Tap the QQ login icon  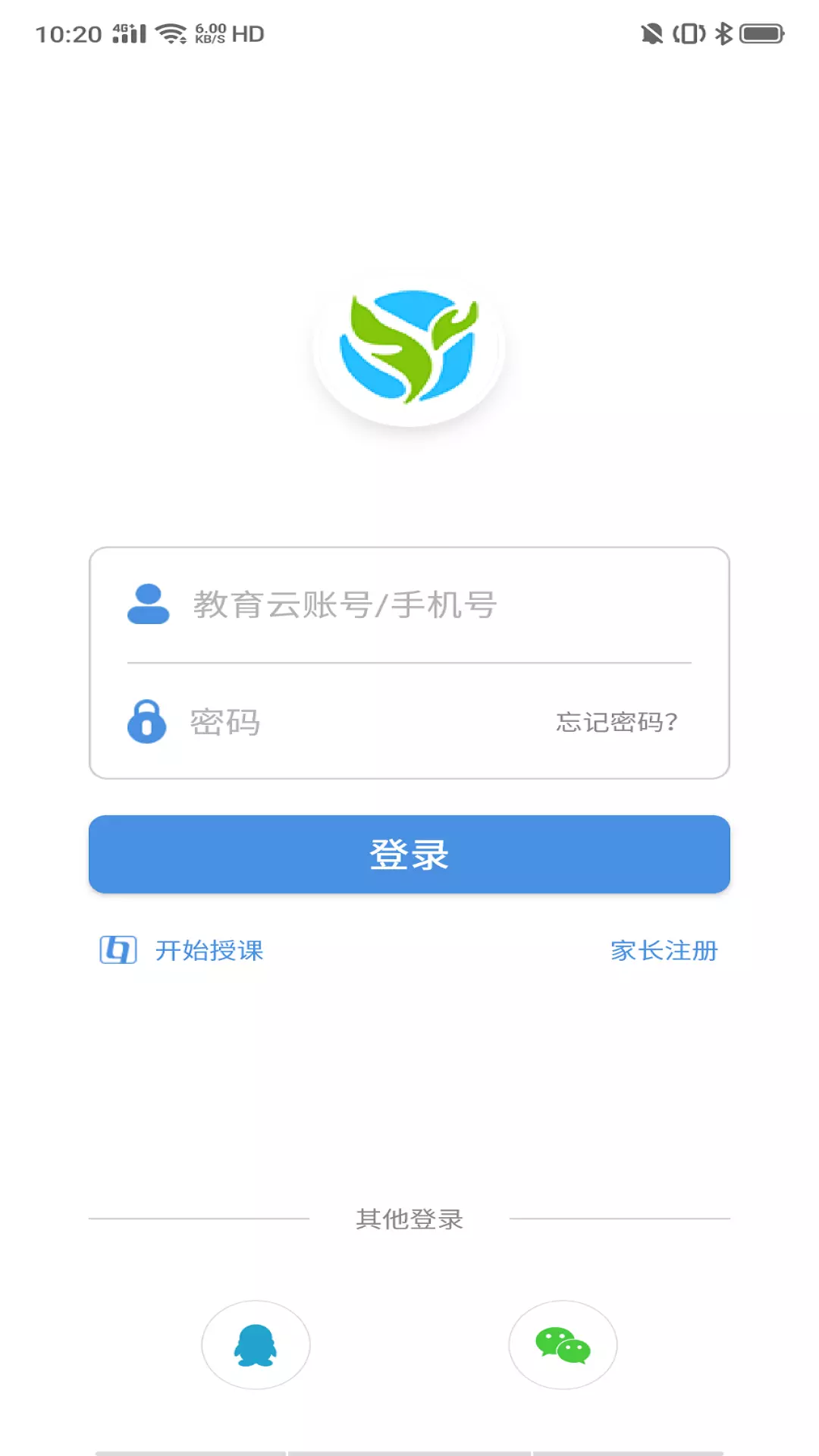tap(256, 1344)
